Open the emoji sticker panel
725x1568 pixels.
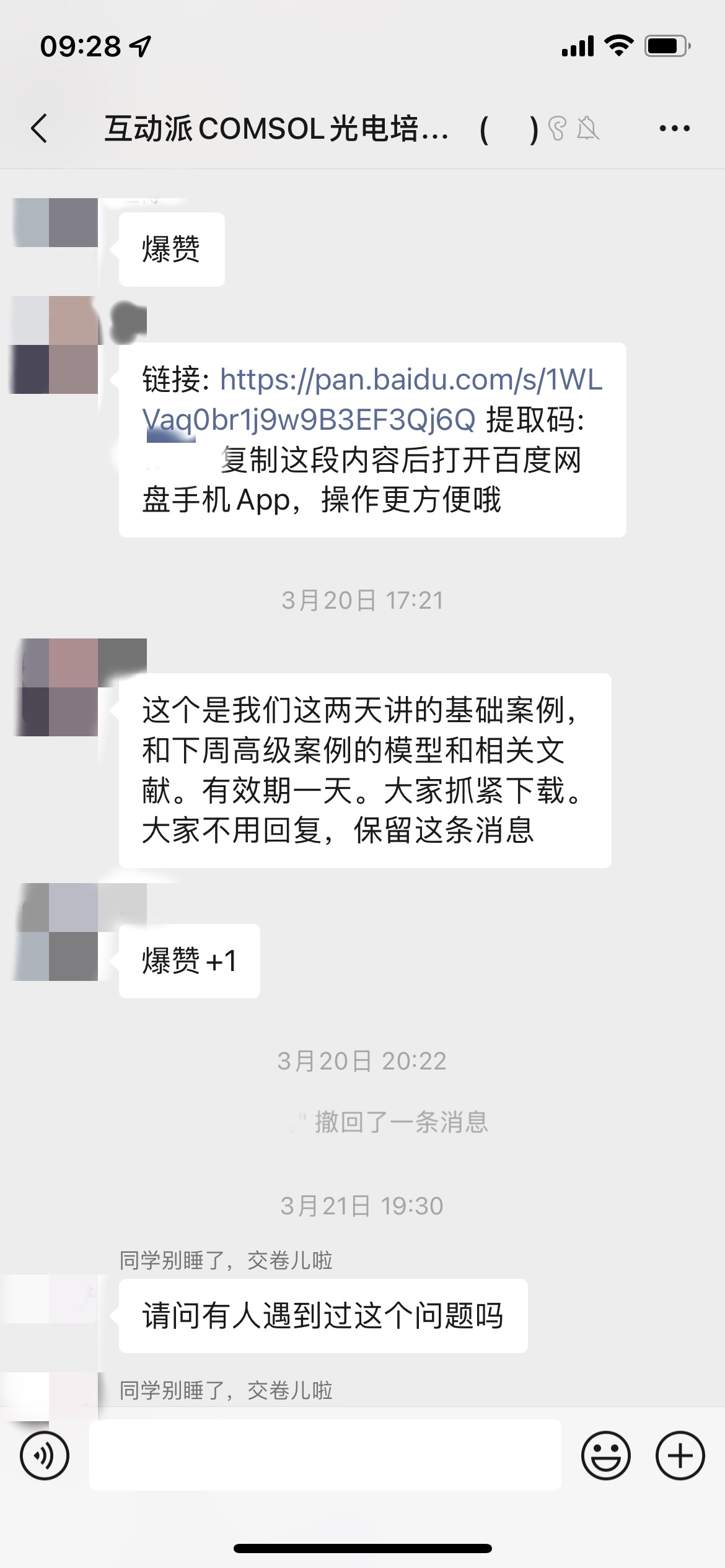coord(605,1455)
